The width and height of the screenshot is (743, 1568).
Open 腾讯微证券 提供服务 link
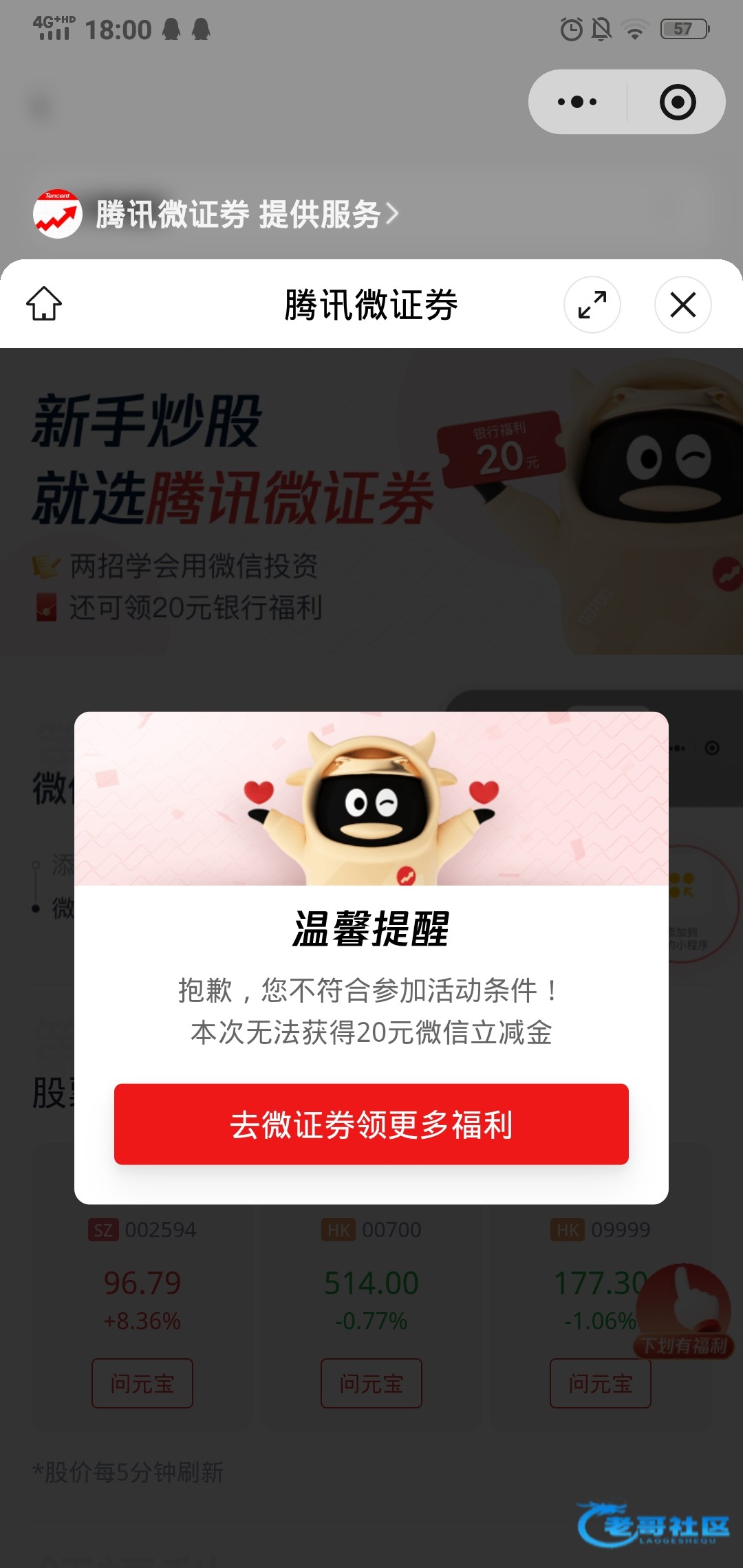(237, 215)
